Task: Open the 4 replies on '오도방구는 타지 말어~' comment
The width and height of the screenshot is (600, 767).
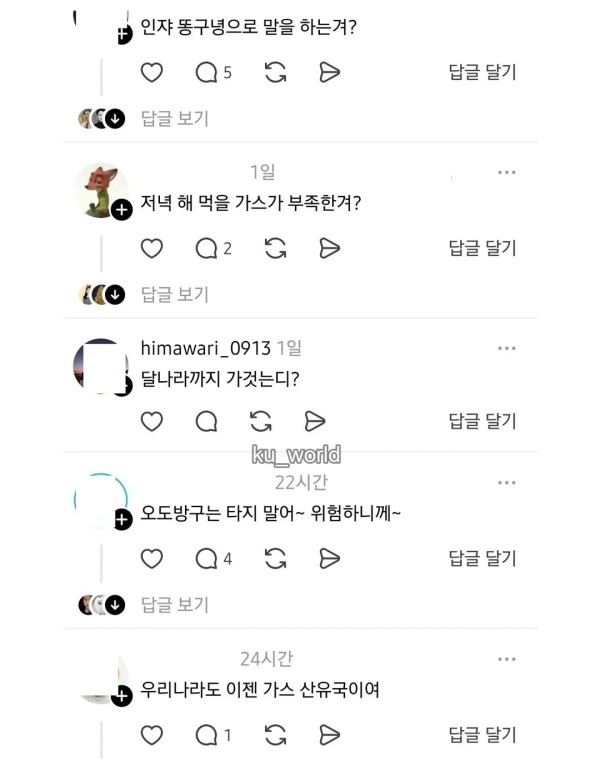Action: point(214,558)
